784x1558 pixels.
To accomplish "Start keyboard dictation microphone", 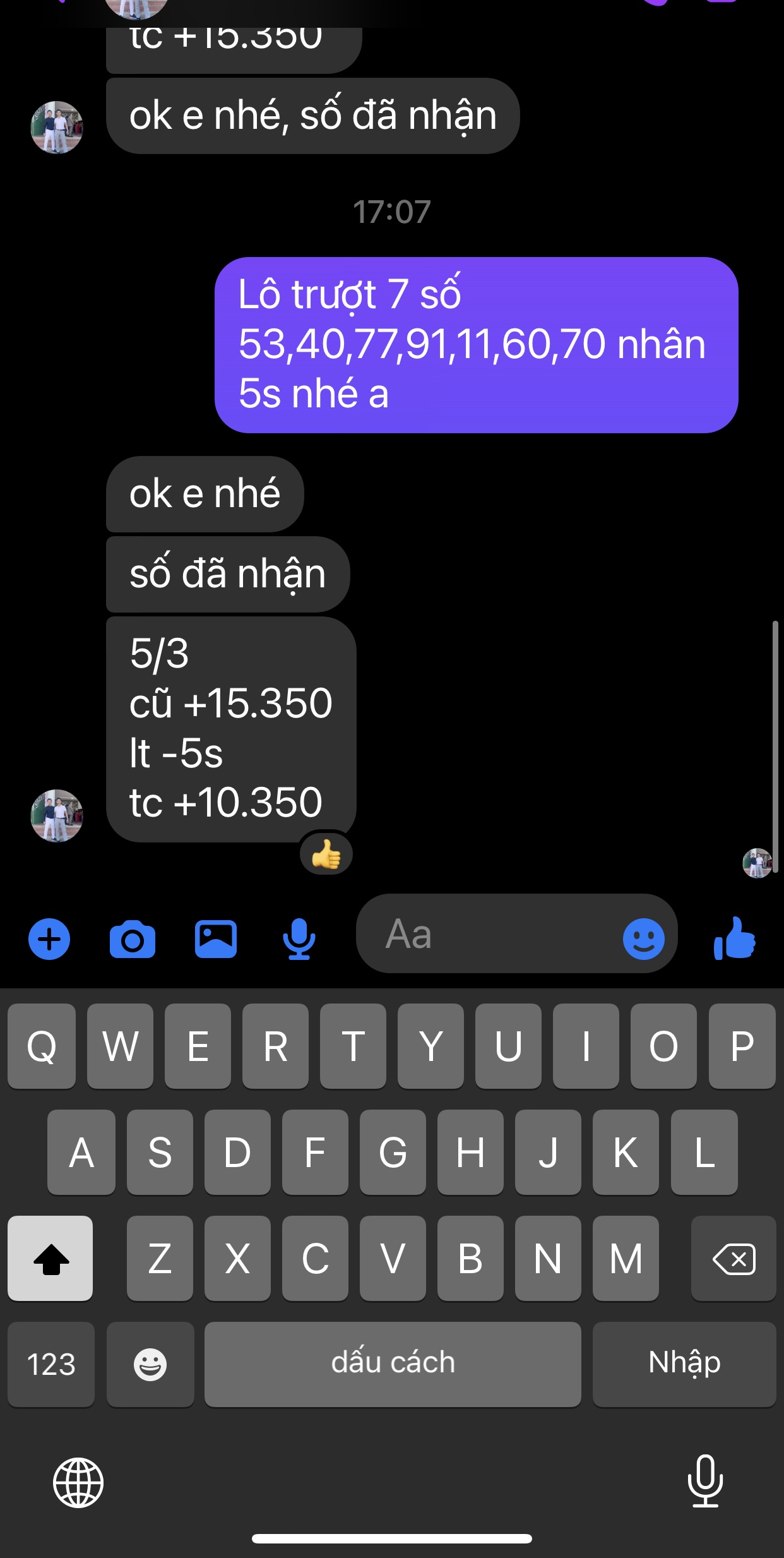I will [x=705, y=1481].
